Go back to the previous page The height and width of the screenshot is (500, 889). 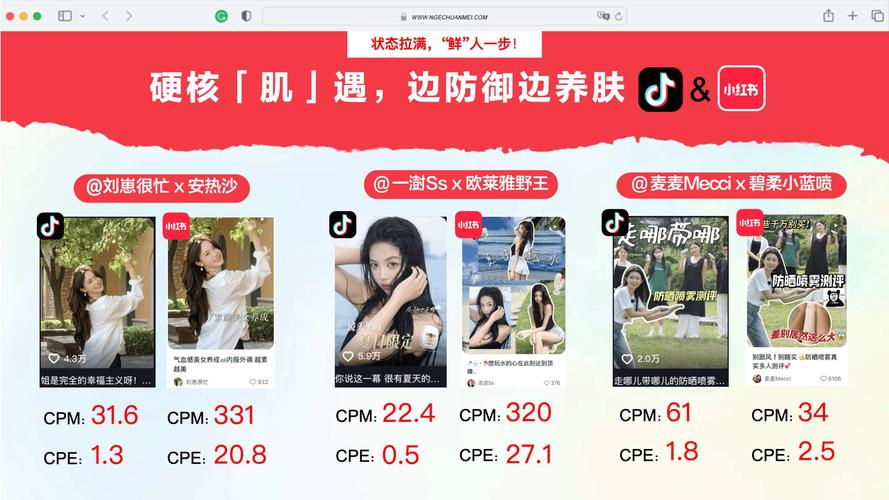[x=106, y=16]
